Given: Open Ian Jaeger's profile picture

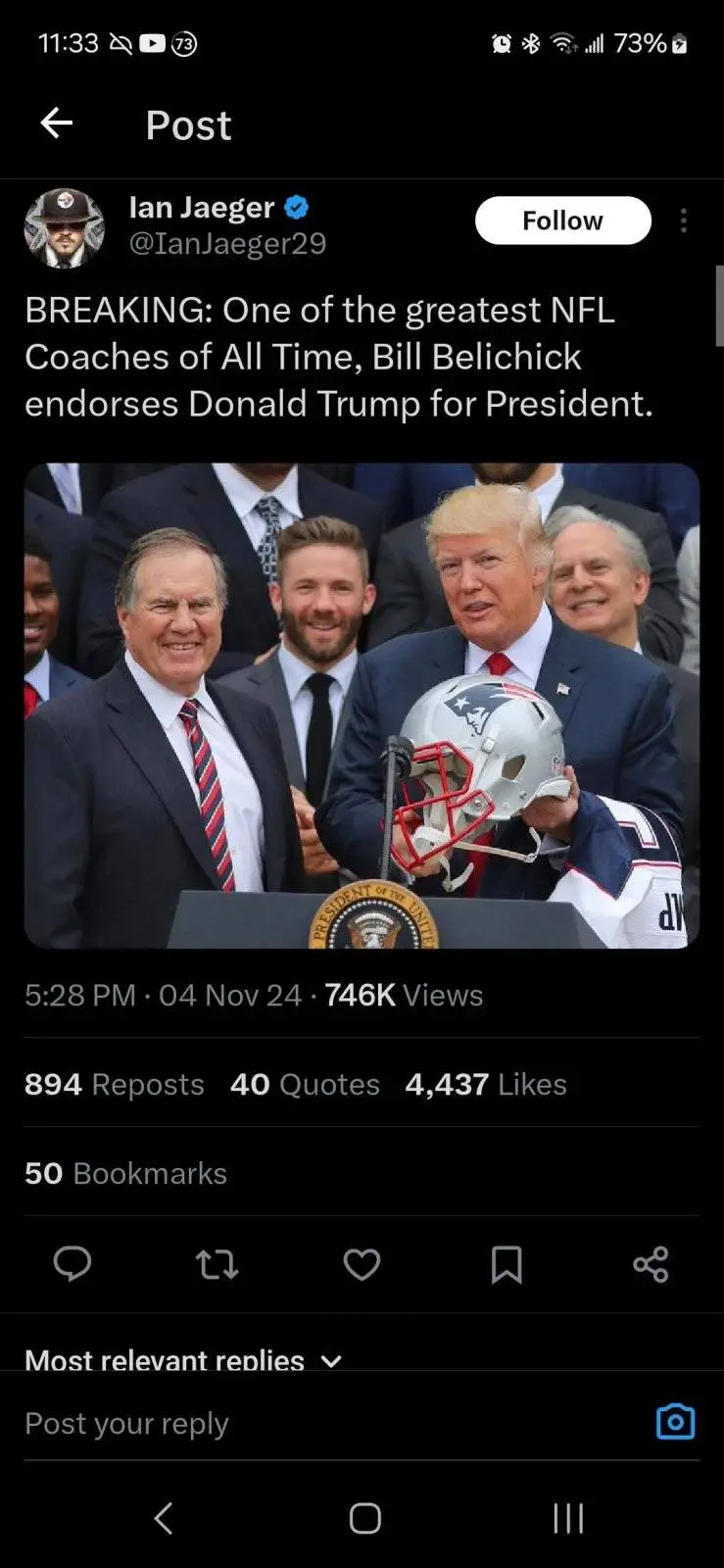Looking at the screenshot, I should 64,227.
